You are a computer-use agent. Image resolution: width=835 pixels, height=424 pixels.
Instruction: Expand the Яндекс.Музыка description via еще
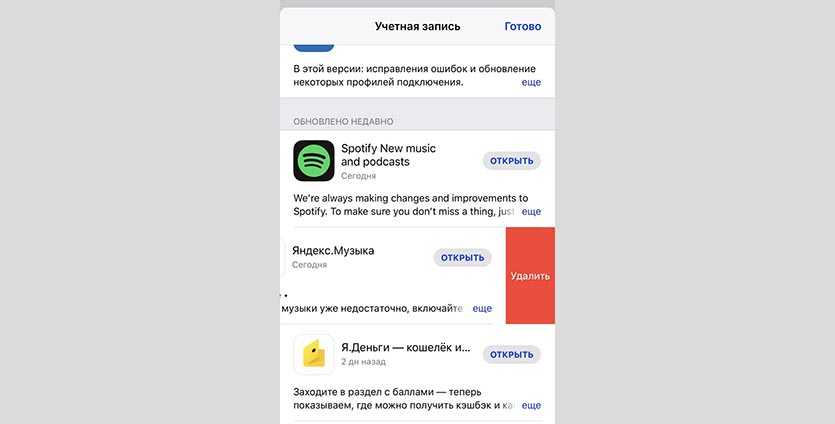click(x=482, y=309)
